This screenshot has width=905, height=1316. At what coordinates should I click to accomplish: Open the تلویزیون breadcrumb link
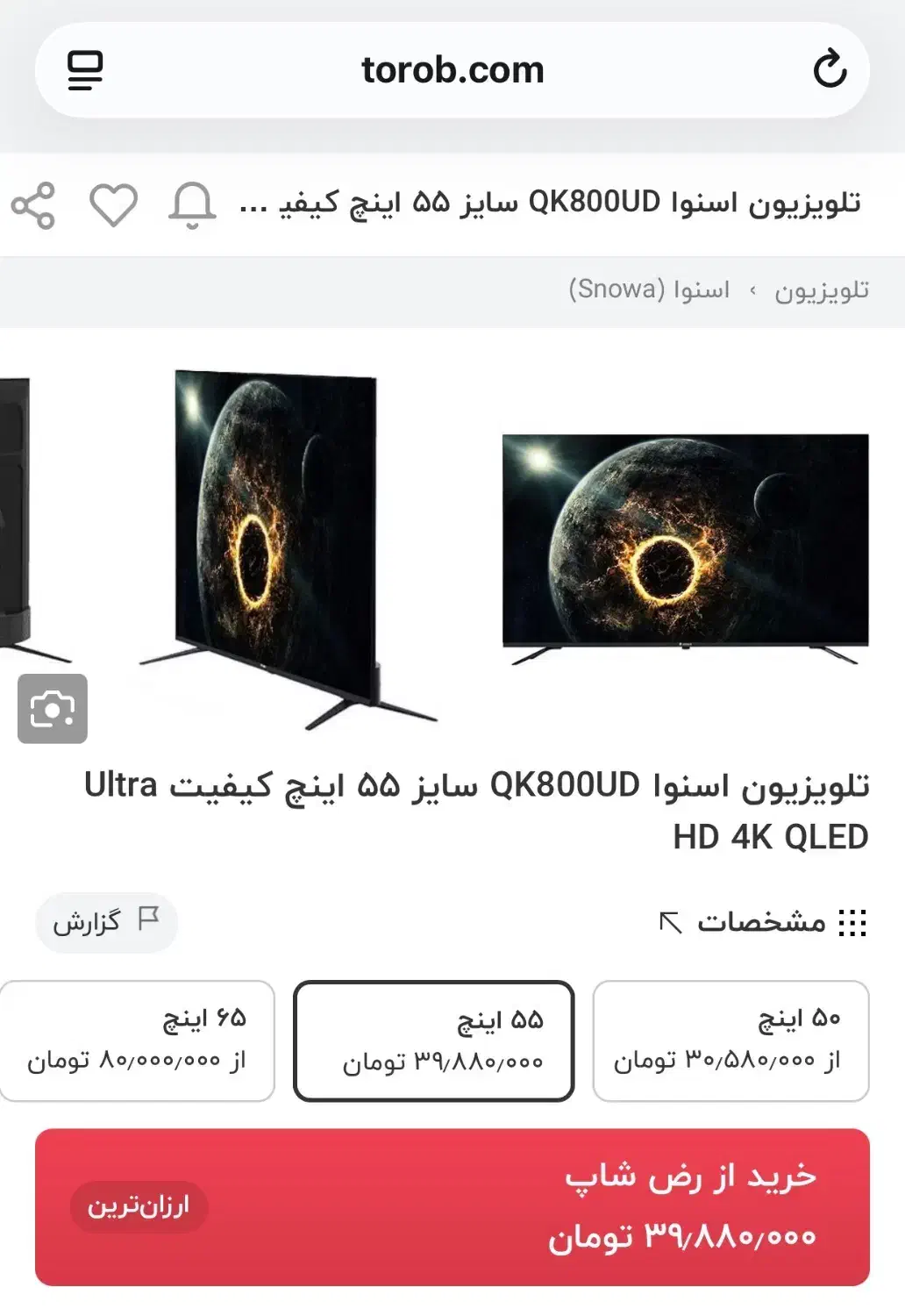click(821, 290)
